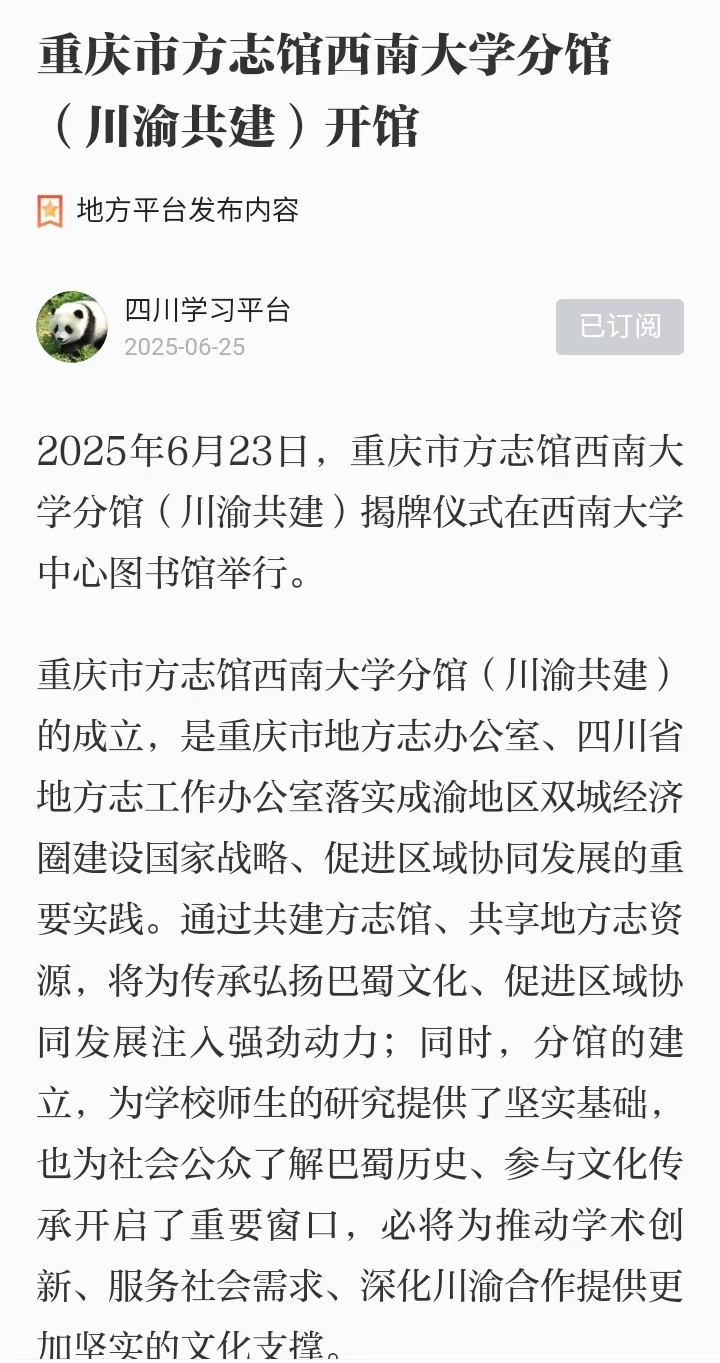This screenshot has height=1363, width=720.
Task: Open 四川学习平台 panda avatar
Action: click(72, 327)
